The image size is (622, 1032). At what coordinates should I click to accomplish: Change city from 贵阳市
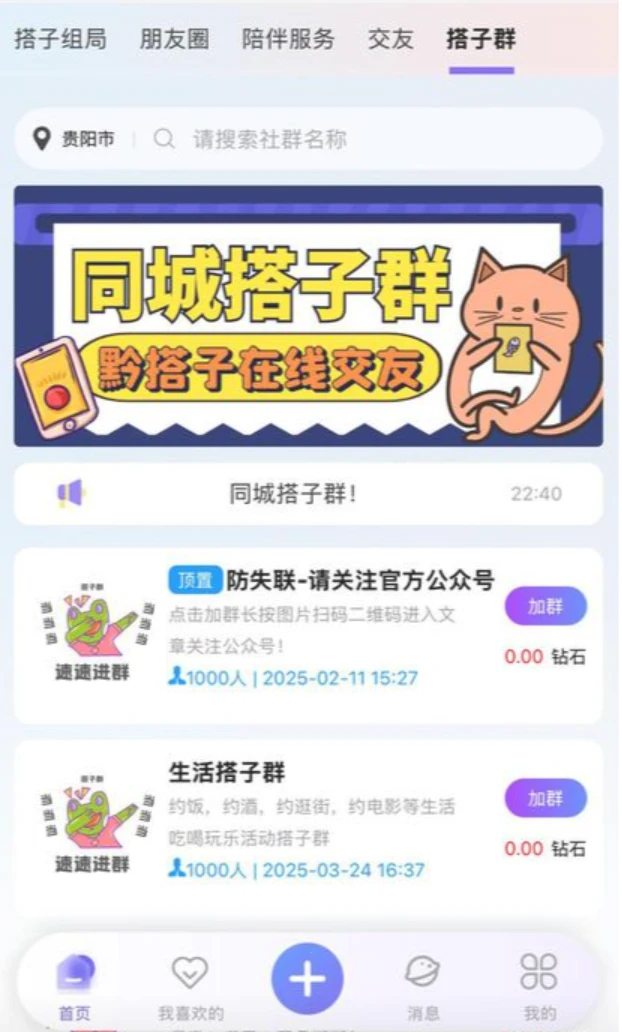click(75, 139)
